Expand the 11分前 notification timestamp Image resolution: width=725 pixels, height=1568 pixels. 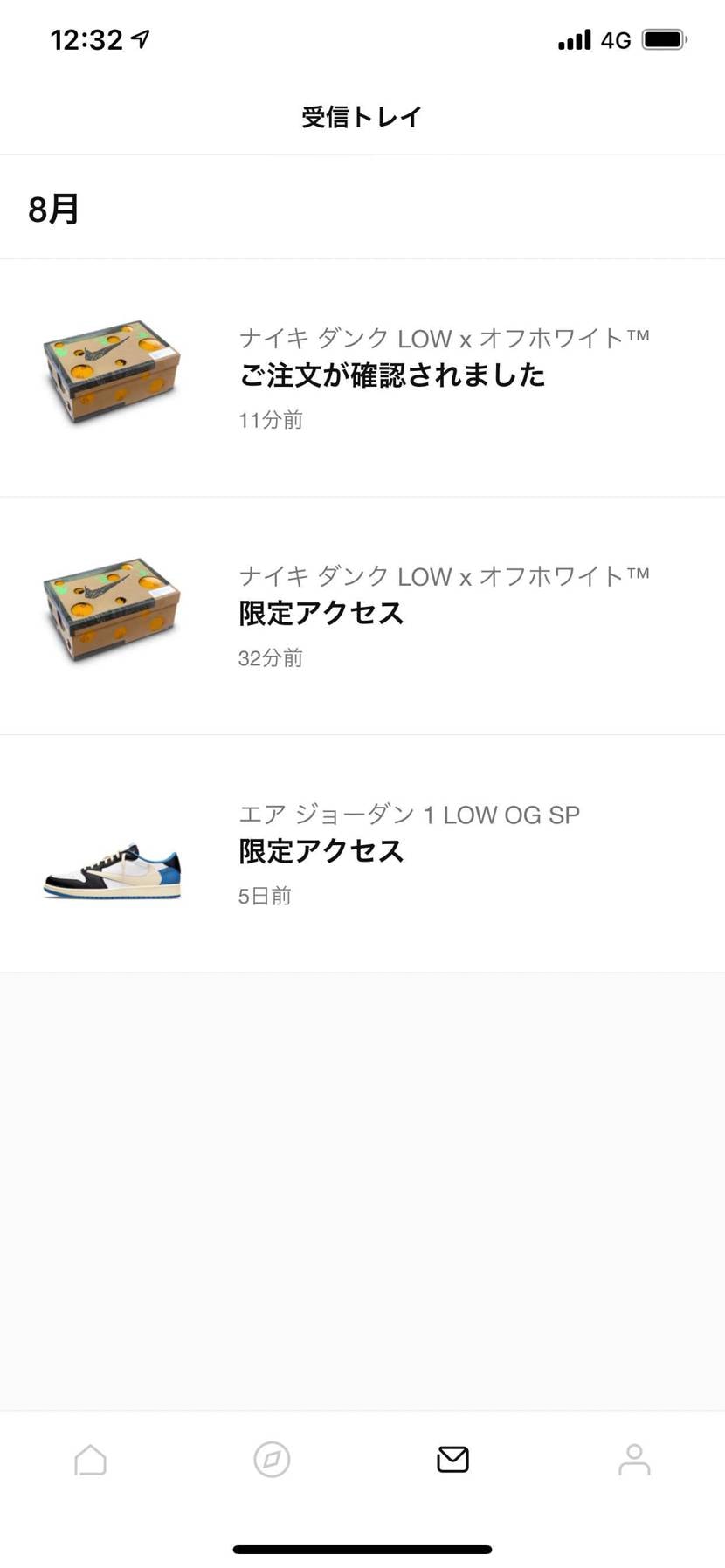pyautogui.click(x=270, y=420)
